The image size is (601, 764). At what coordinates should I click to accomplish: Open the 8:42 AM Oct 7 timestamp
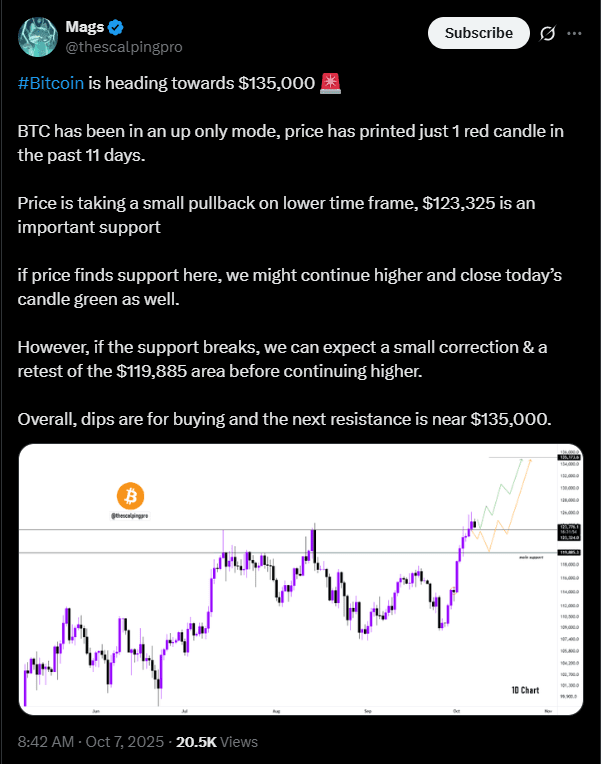pyautogui.click(x=90, y=742)
